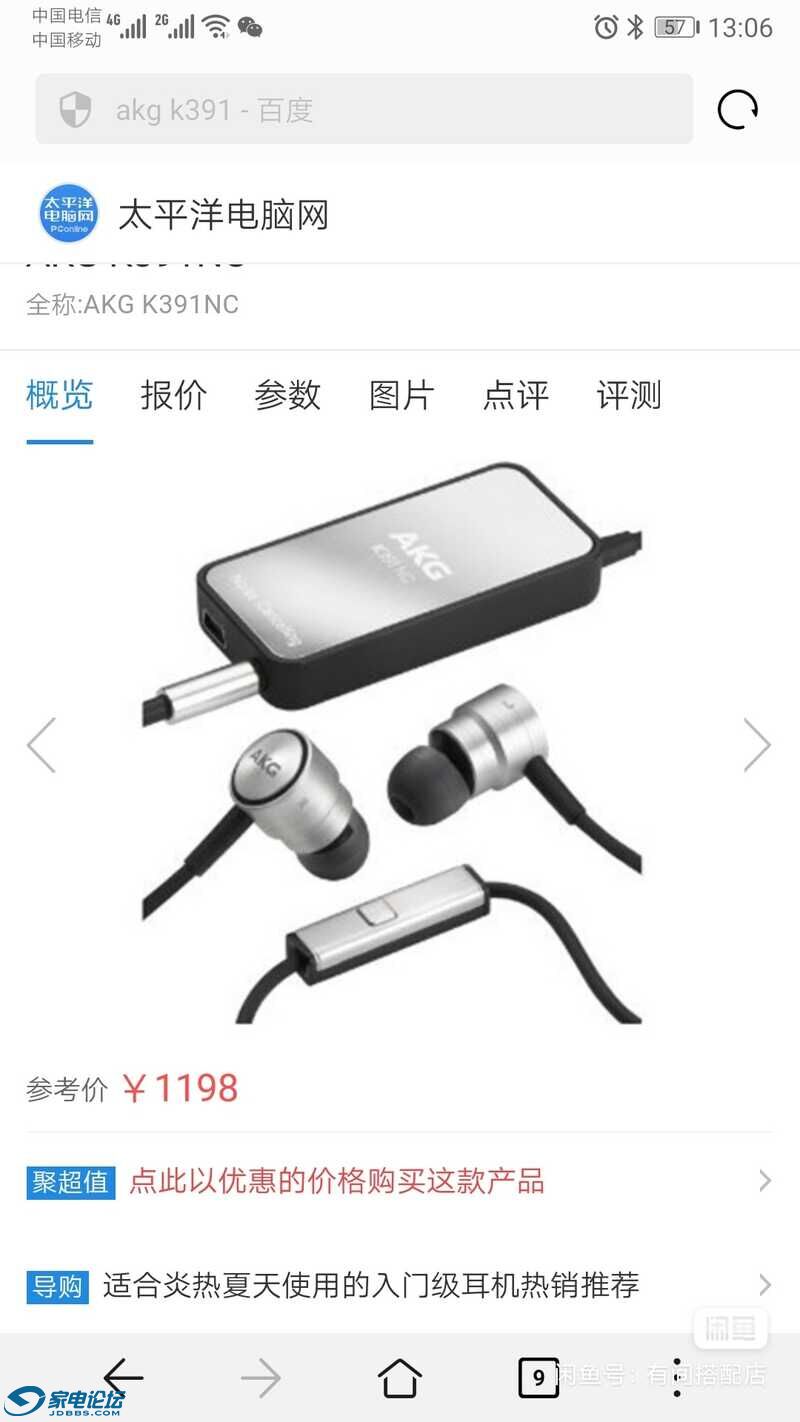Switch to the 报价 tab
This screenshot has width=800, height=1422.
[173, 395]
